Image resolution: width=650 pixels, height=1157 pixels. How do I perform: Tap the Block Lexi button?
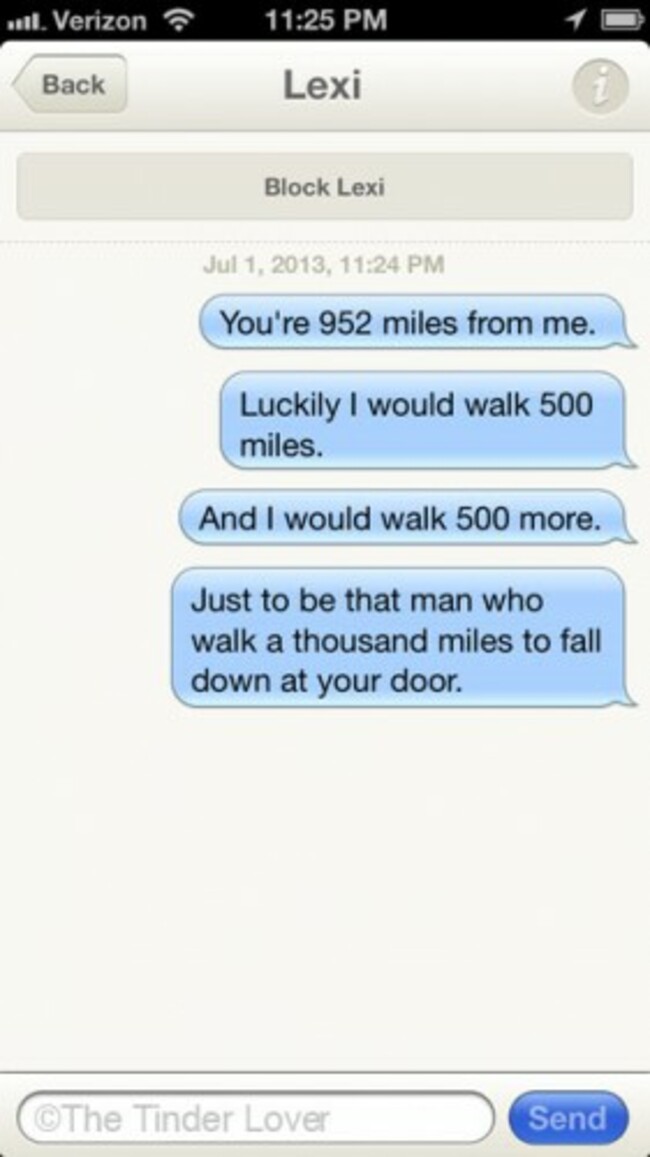[x=325, y=187]
